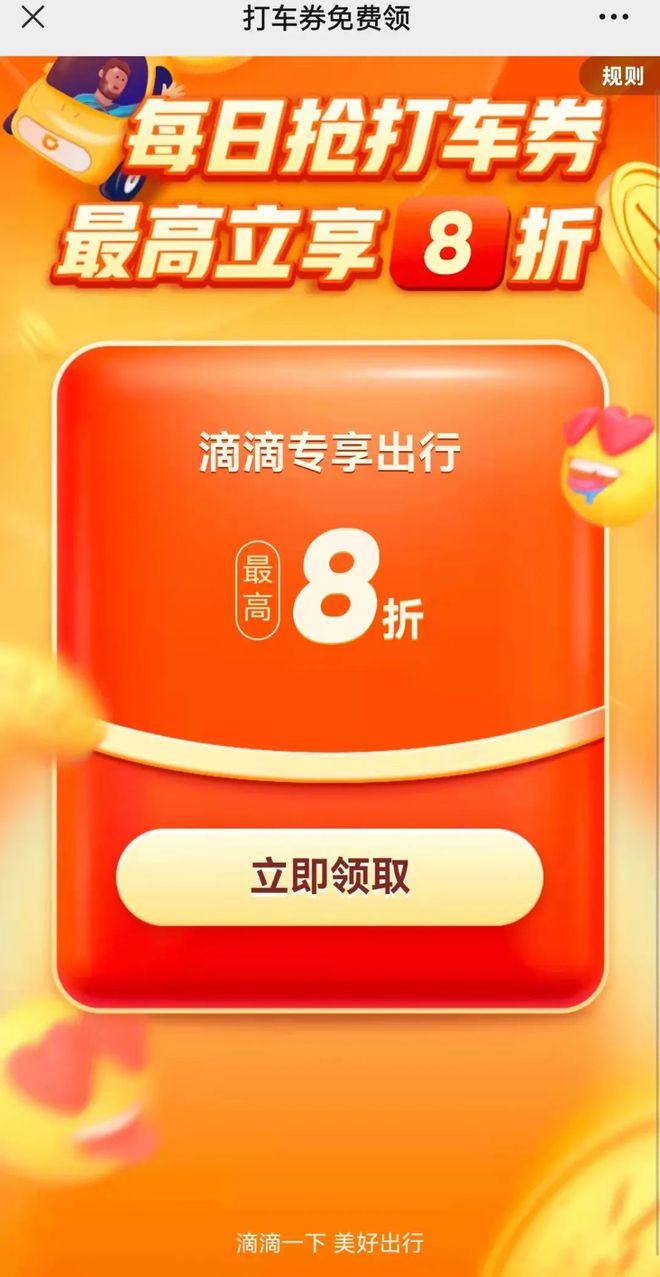
Task: Close the 打车券免费领 page
Action: click(33, 18)
